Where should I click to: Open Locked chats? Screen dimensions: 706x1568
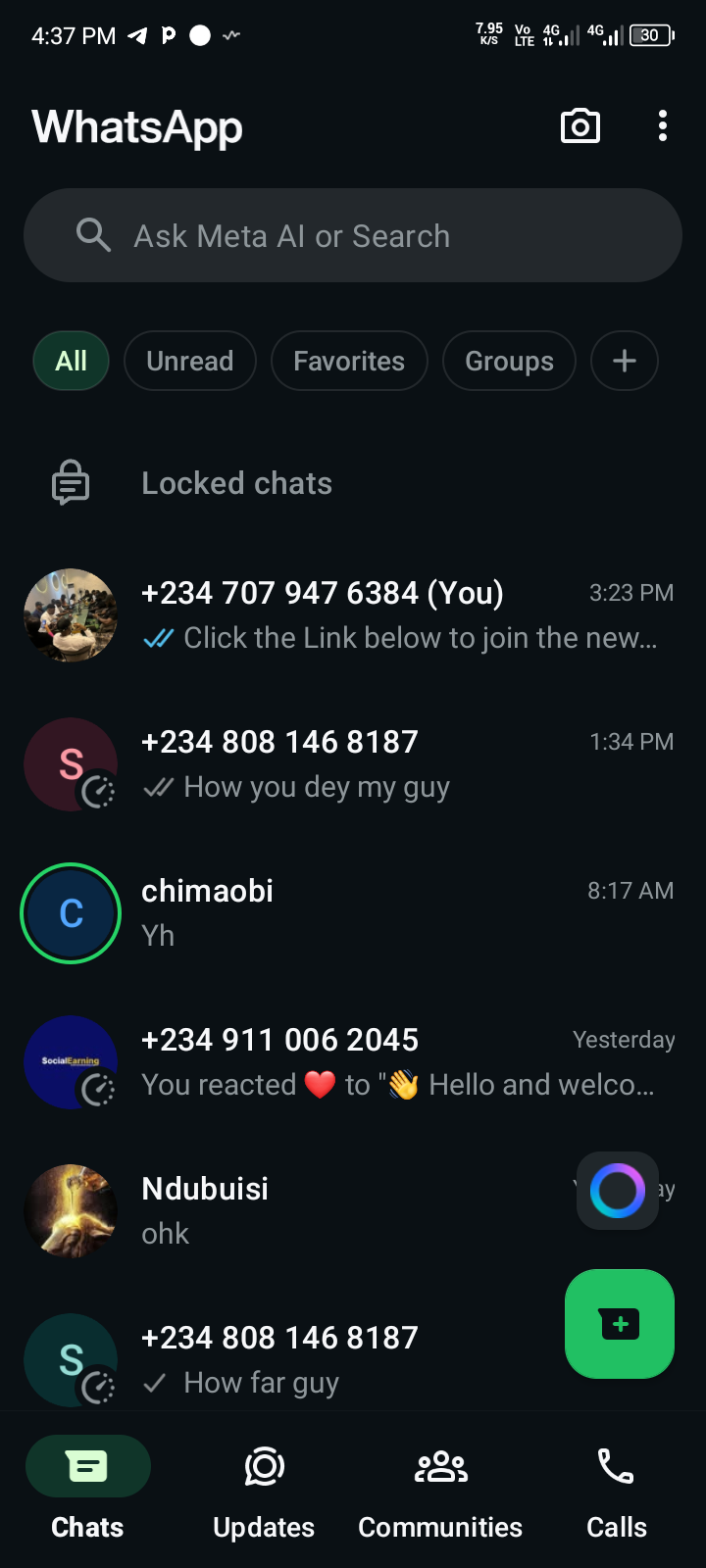[x=235, y=484]
